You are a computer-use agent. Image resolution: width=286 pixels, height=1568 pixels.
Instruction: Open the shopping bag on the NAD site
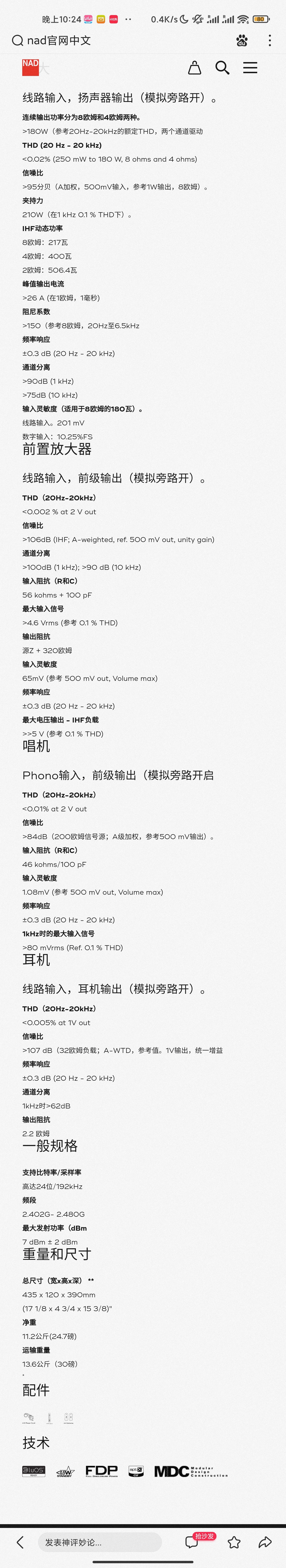pos(194,68)
